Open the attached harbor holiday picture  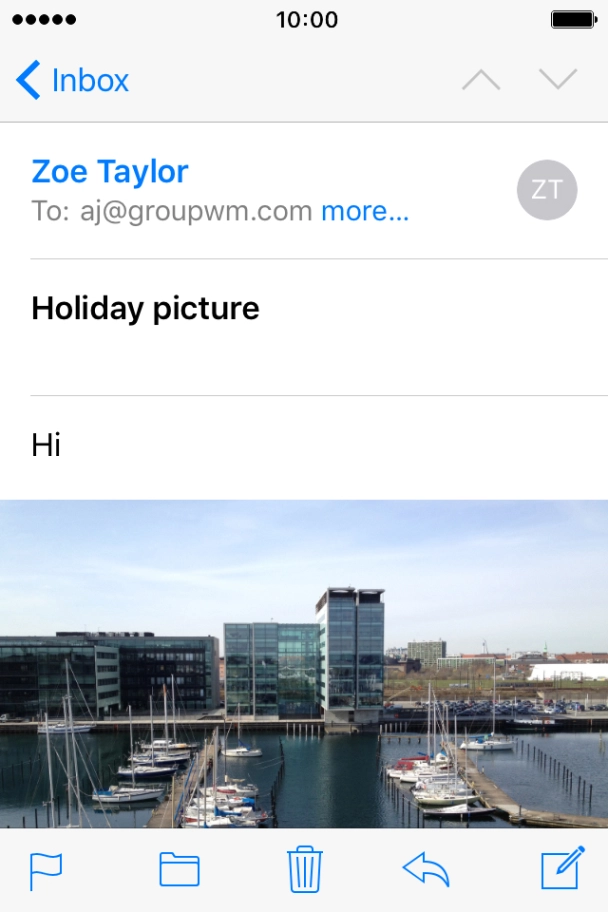point(304,664)
